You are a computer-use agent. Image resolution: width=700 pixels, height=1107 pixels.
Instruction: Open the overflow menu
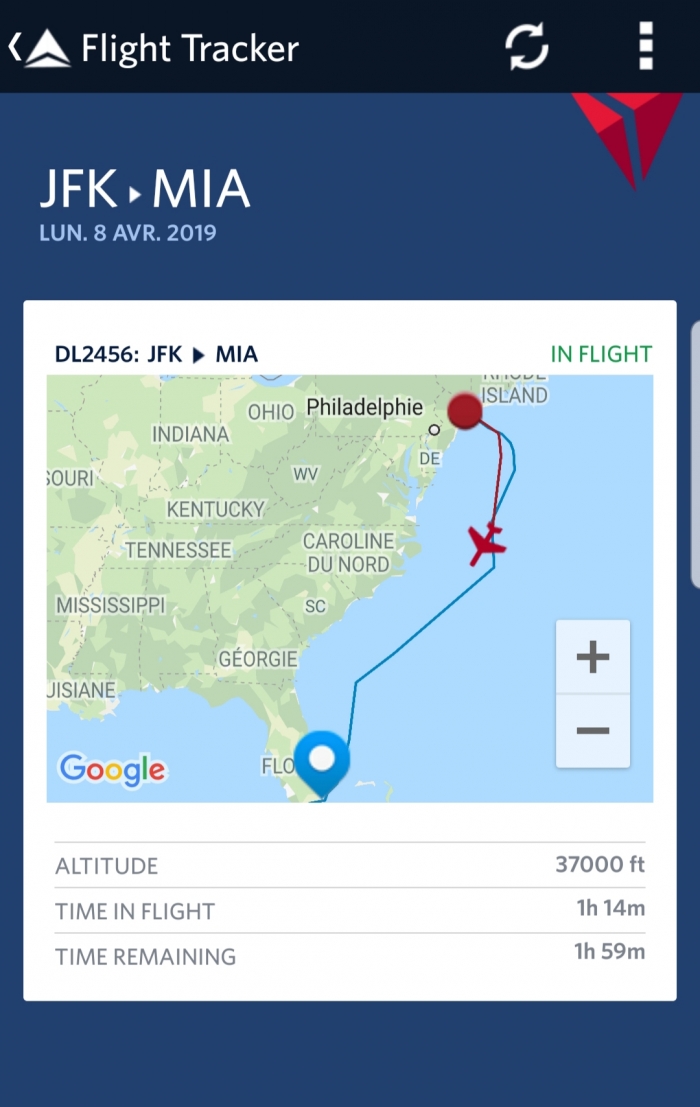click(646, 46)
